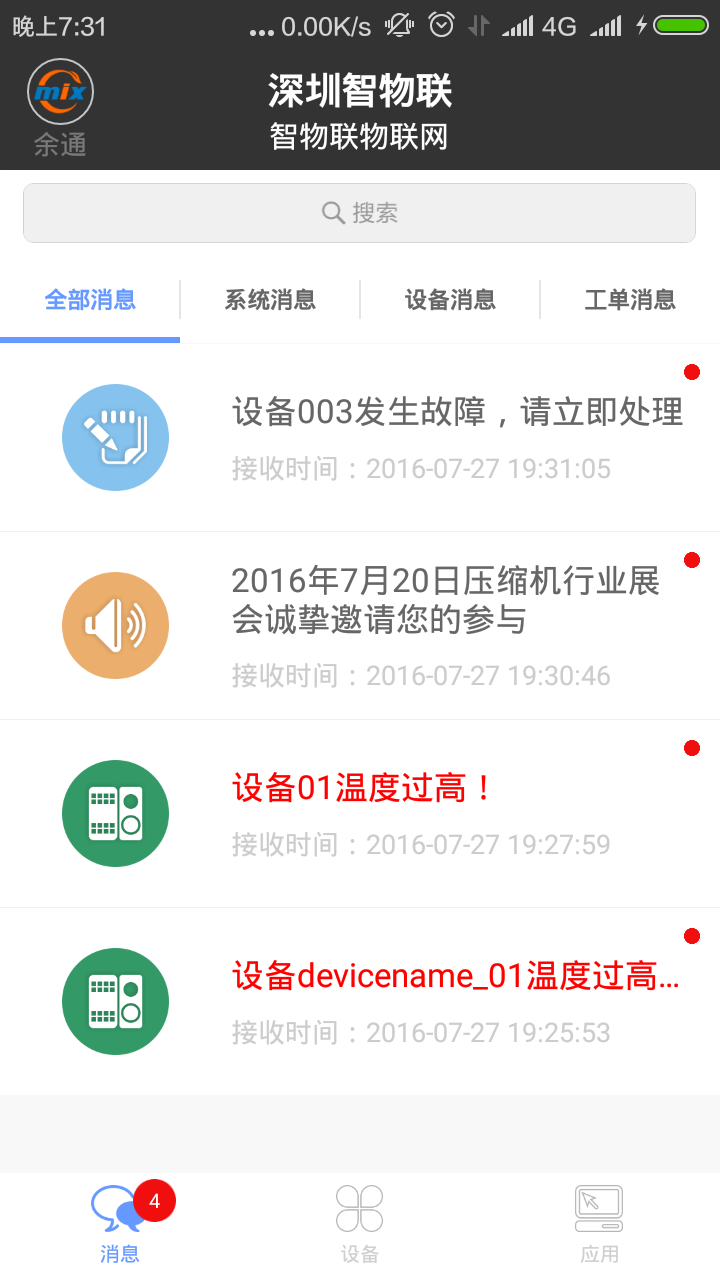Switch to the 系统消息 tab

pos(270,299)
